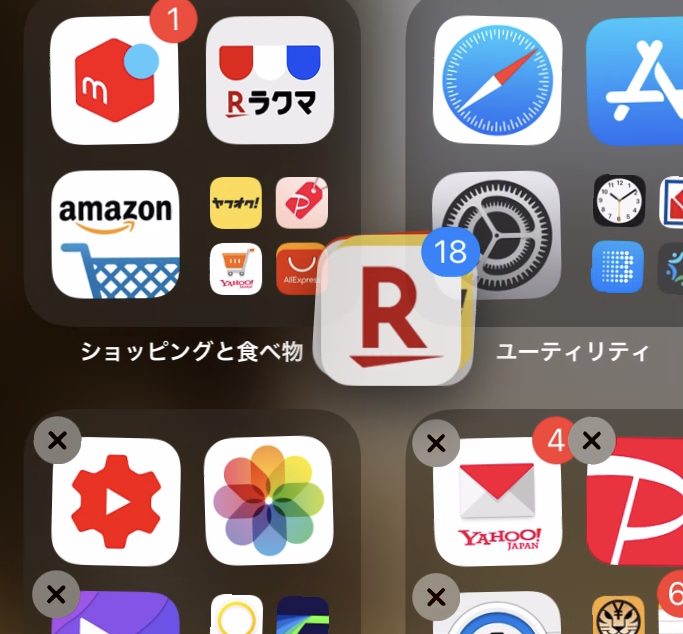Screen dimensions: 683x634
Task: Open the small app group with Yahoo Auctions
Action: pos(269,235)
